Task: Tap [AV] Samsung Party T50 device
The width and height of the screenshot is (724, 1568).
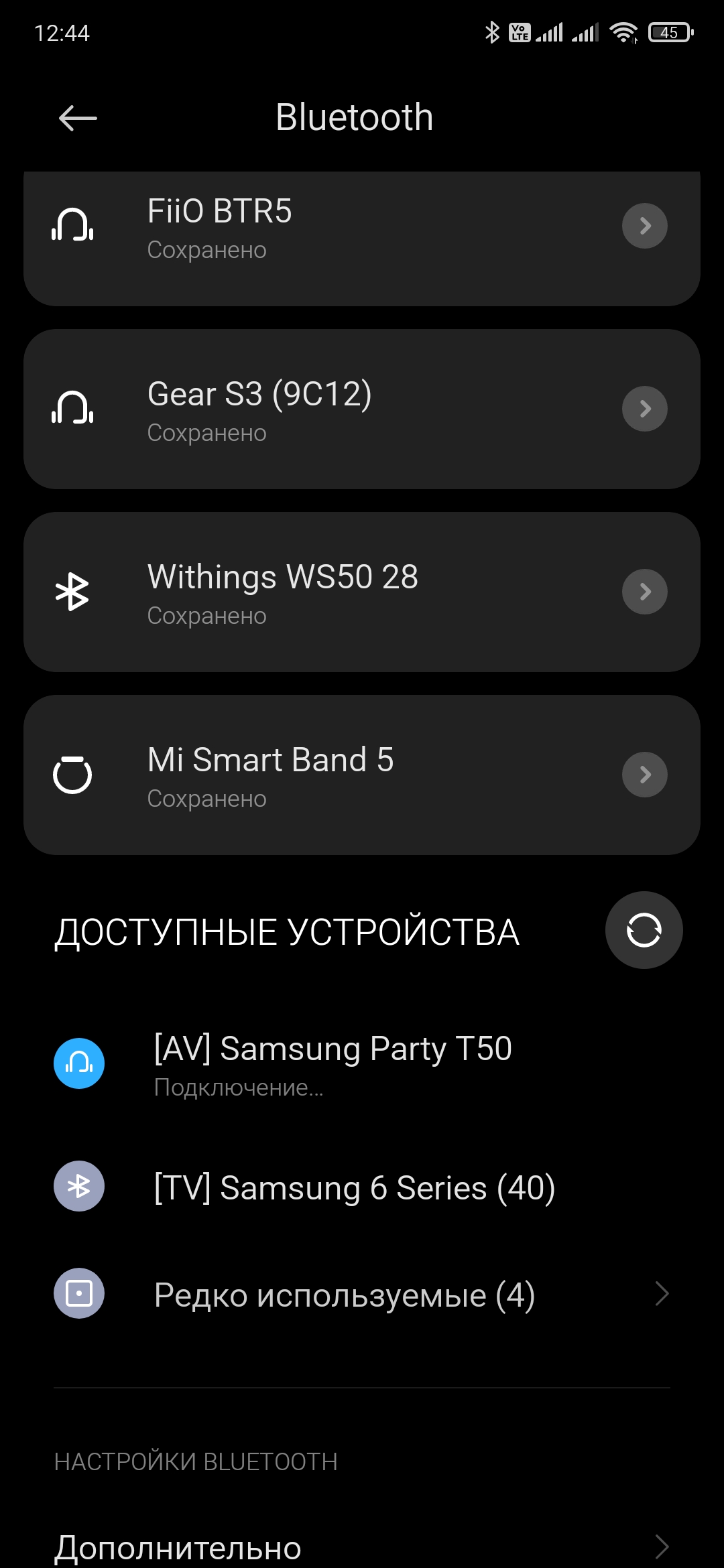Action: 333,1063
